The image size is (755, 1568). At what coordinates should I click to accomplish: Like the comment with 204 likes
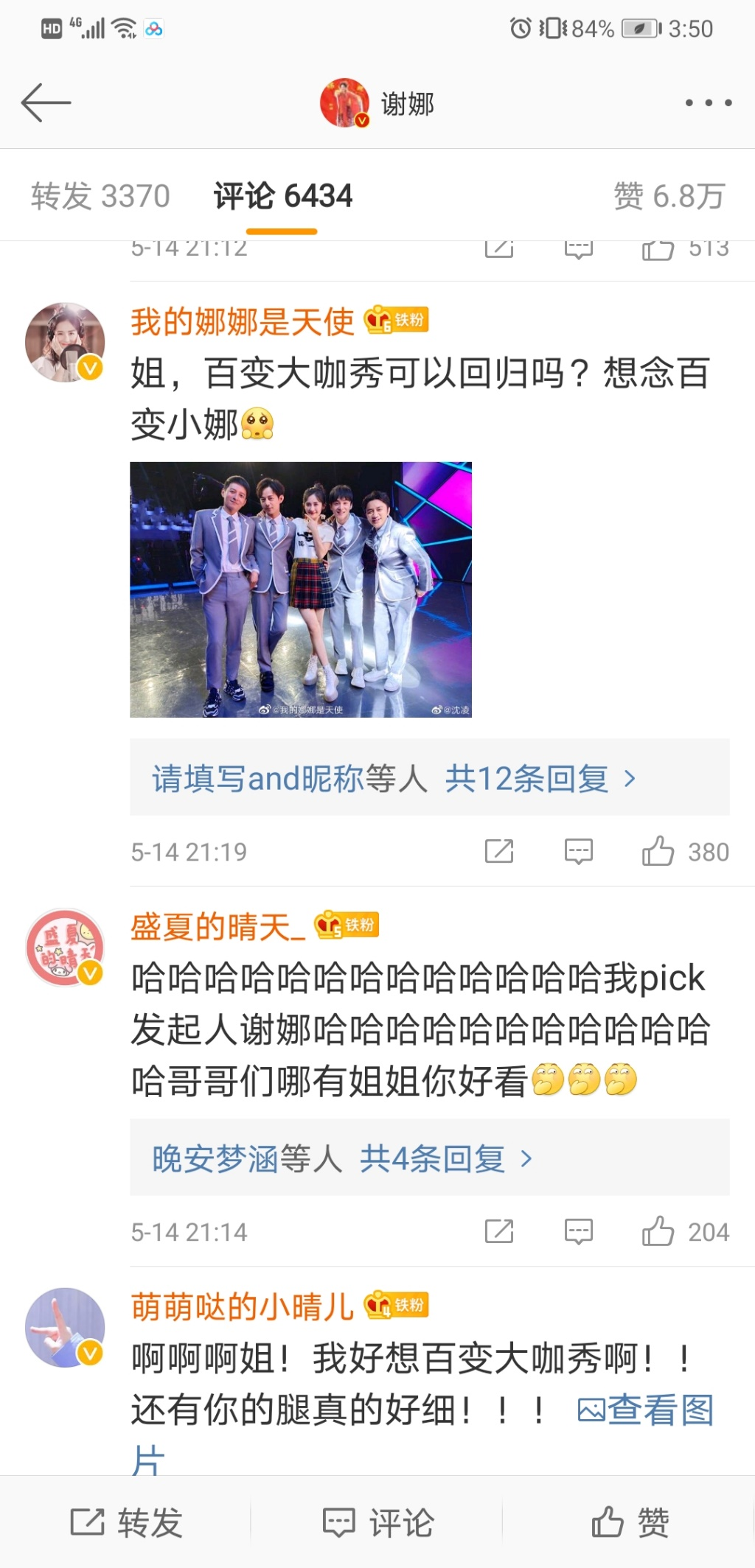(658, 1231)
